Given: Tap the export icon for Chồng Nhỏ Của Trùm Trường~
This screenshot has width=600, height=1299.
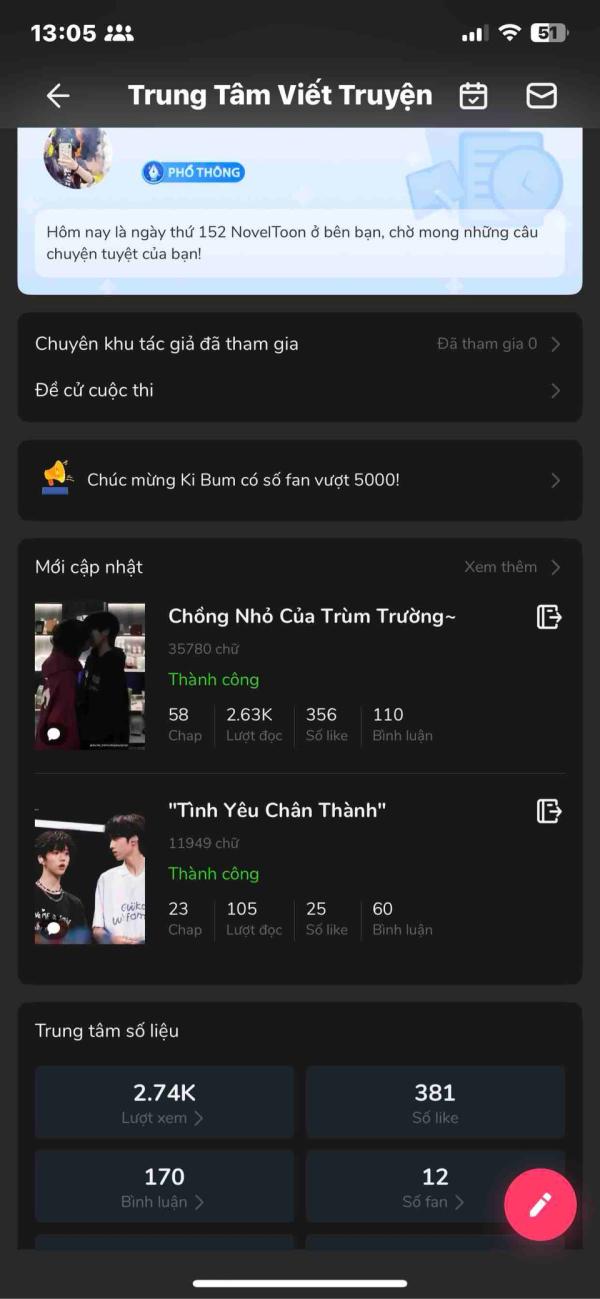Looking at the screenshot, I should (548, 617).
